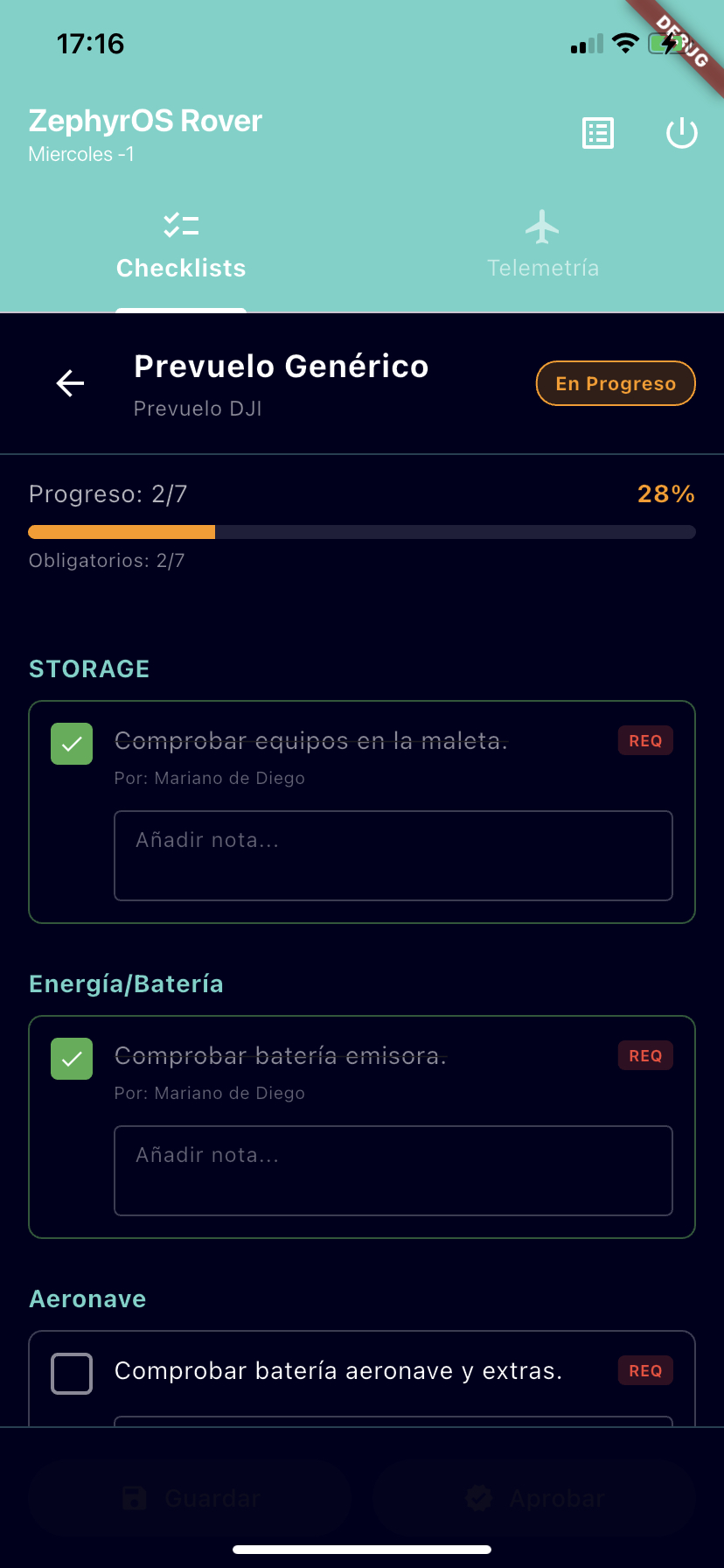
Task: Tap the 'En Progreso' status badge
Action: [615, 383]
